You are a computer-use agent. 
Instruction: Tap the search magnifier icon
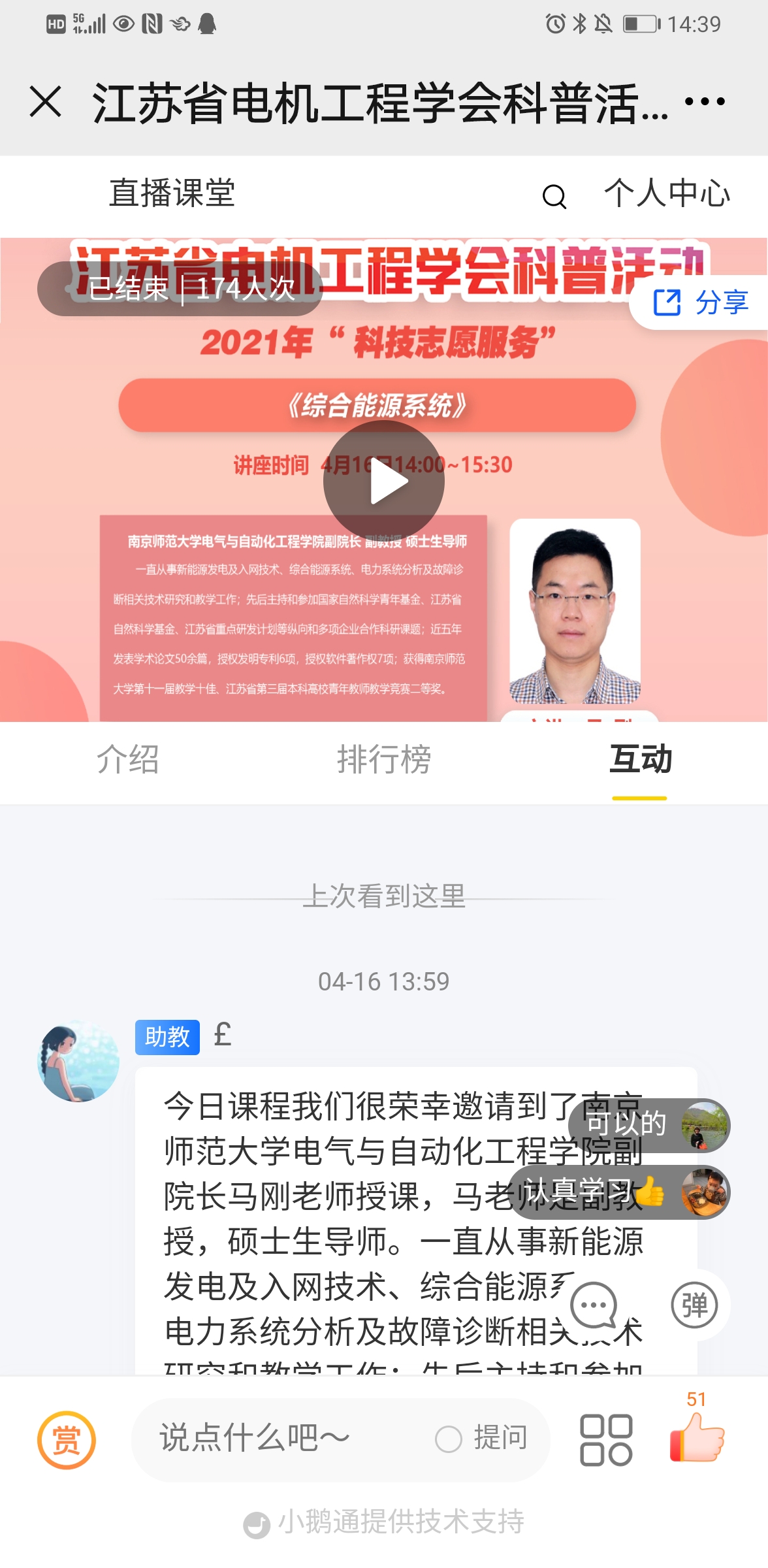coord(554,196)
